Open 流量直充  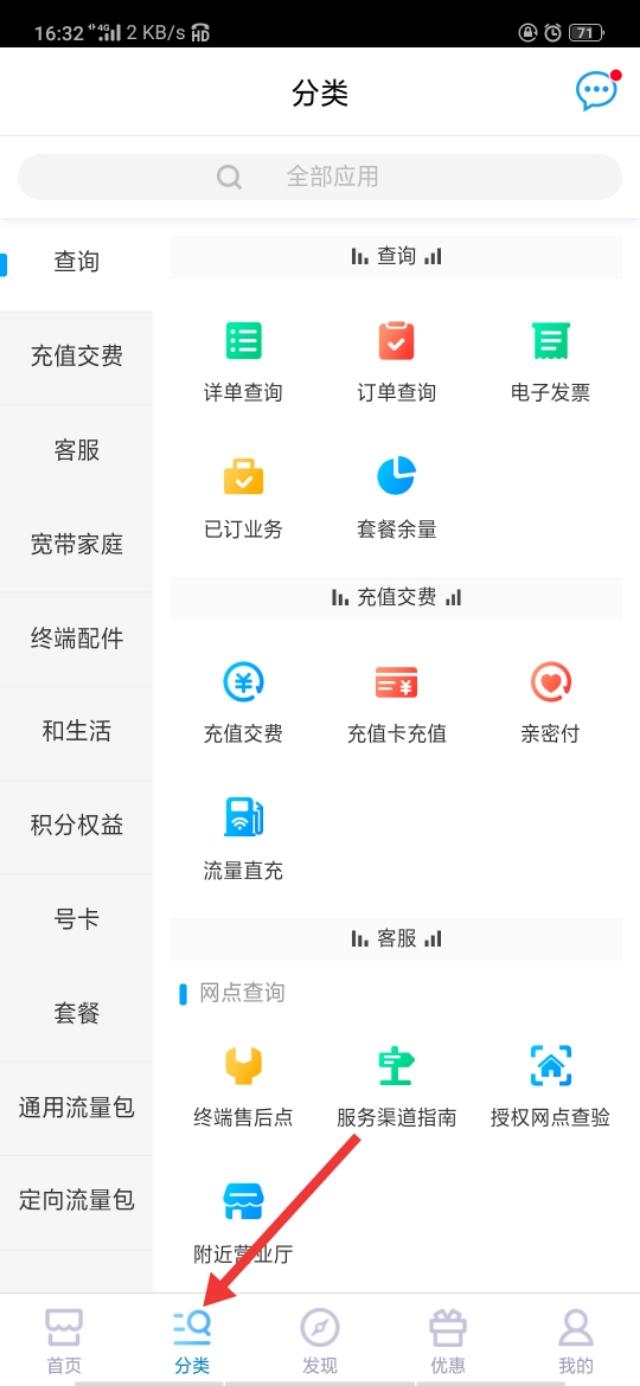(x=243, y=838)
